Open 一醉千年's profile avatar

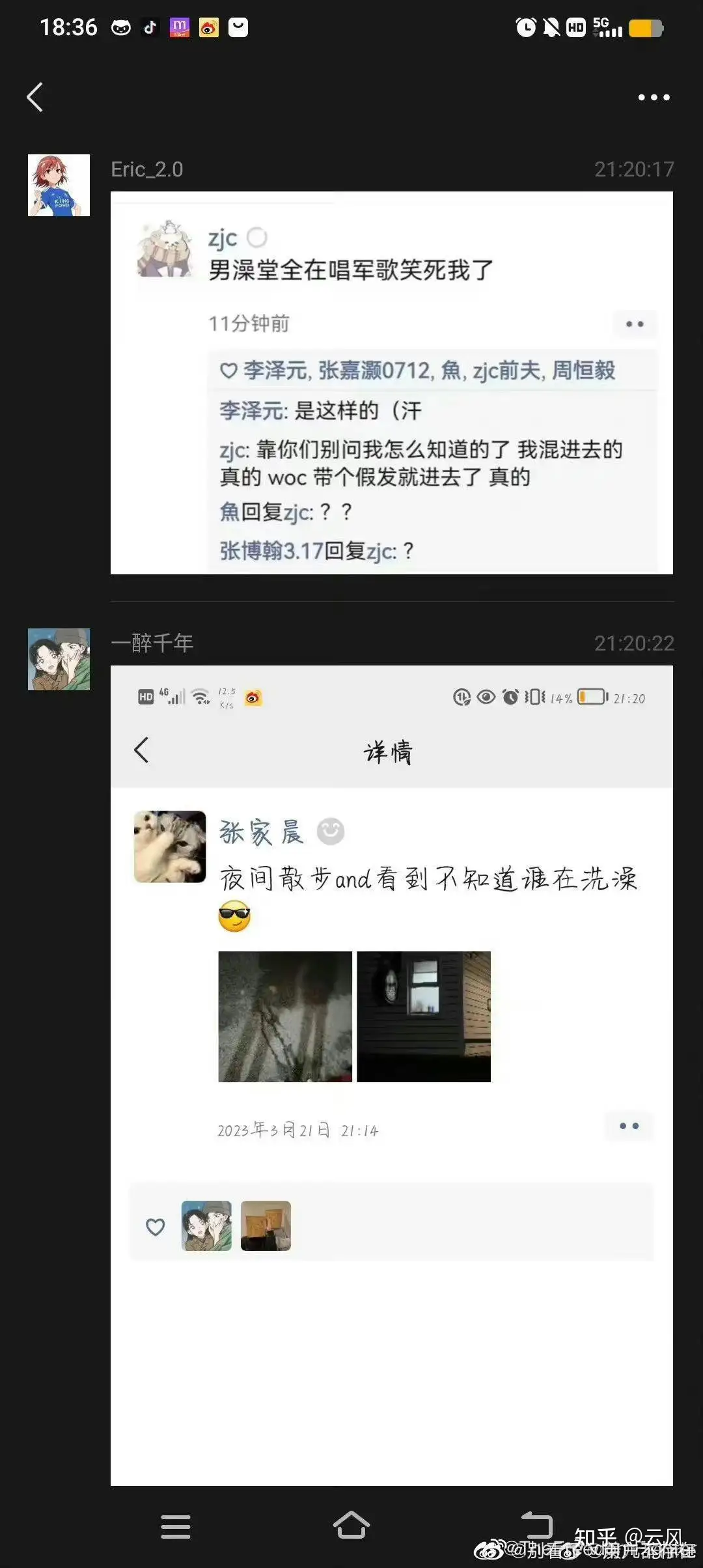pyautogui.click(x=59, y=659)
